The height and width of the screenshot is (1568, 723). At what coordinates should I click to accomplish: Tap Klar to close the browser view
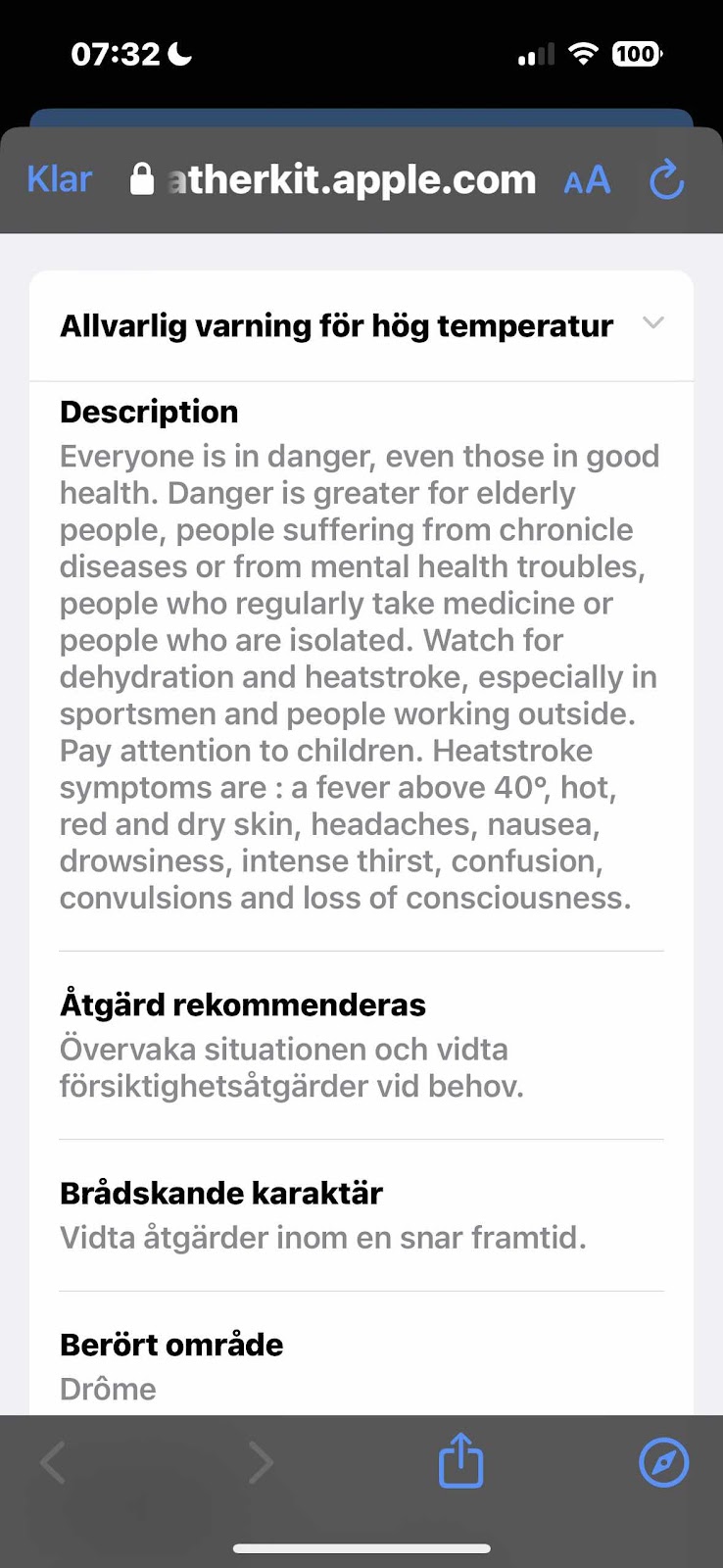[x=60, y=179]
